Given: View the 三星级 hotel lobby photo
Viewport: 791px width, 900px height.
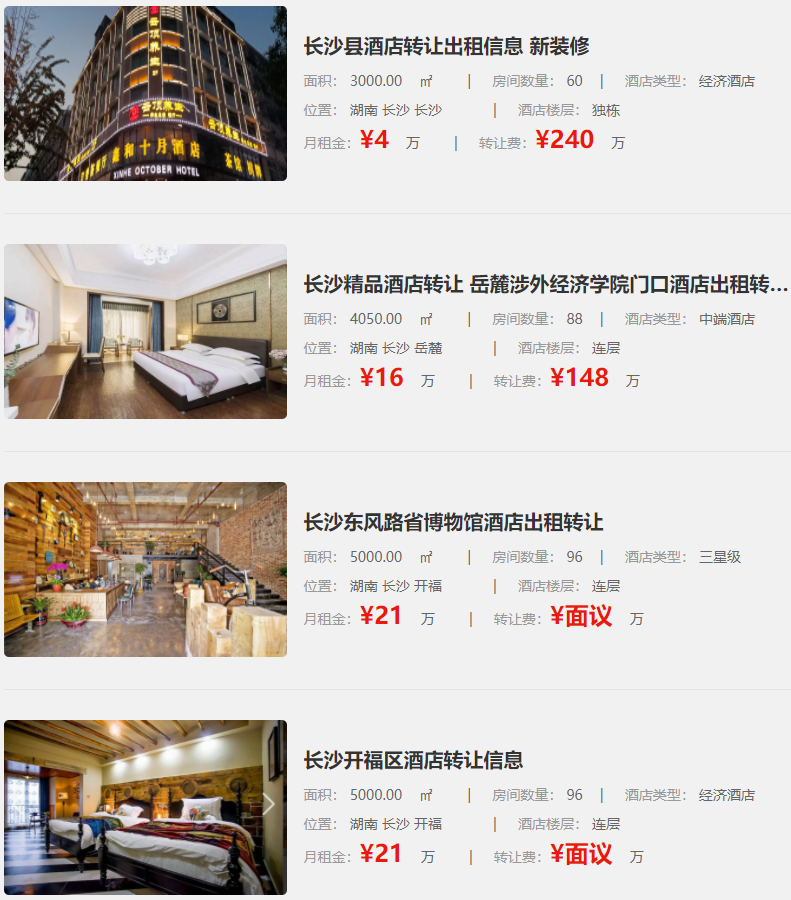Looking at the screenshot, I should coord(145,569).
